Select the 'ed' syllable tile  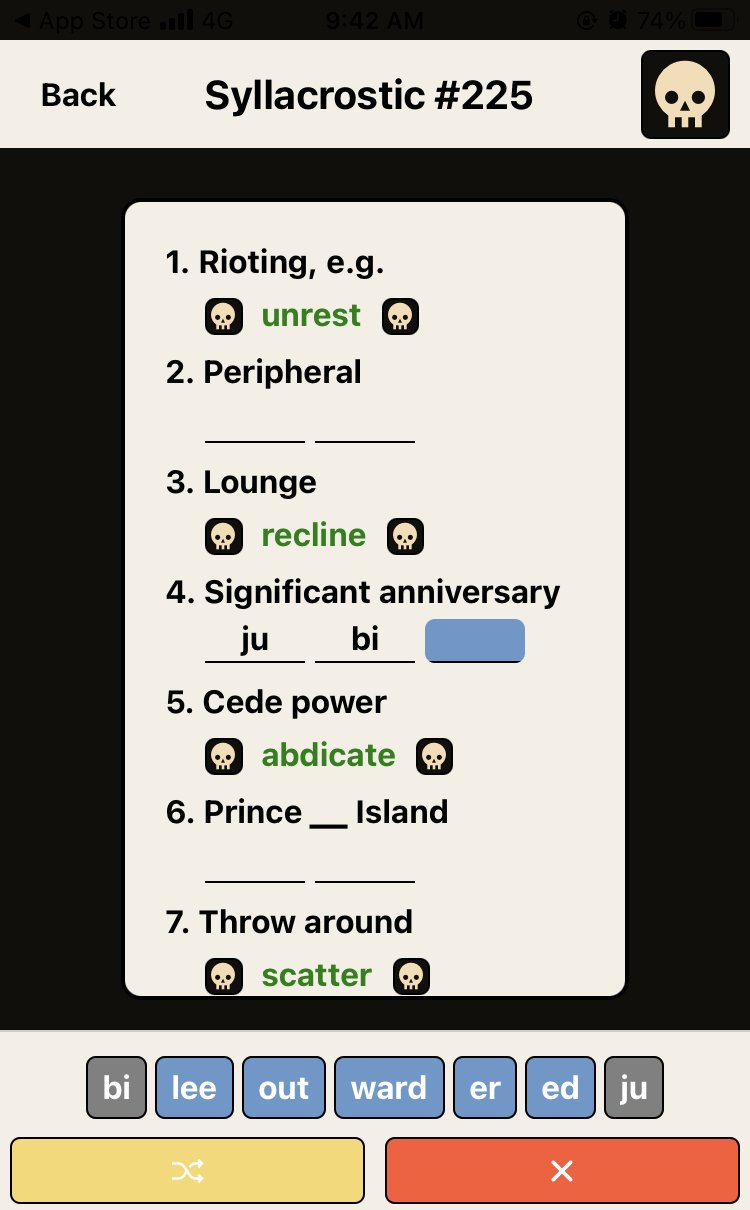[560, 1087]
